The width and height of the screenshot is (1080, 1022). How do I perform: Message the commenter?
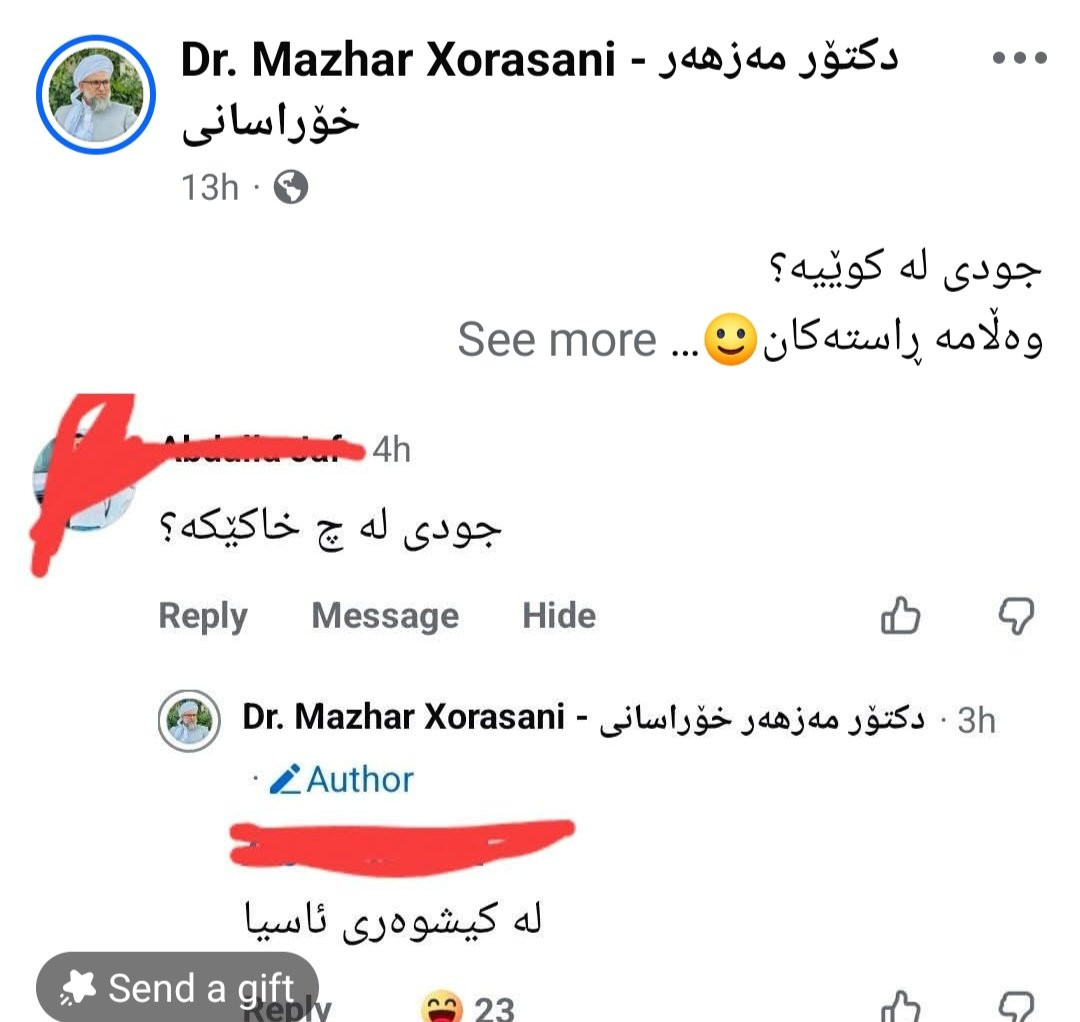[x=385, y=616]
